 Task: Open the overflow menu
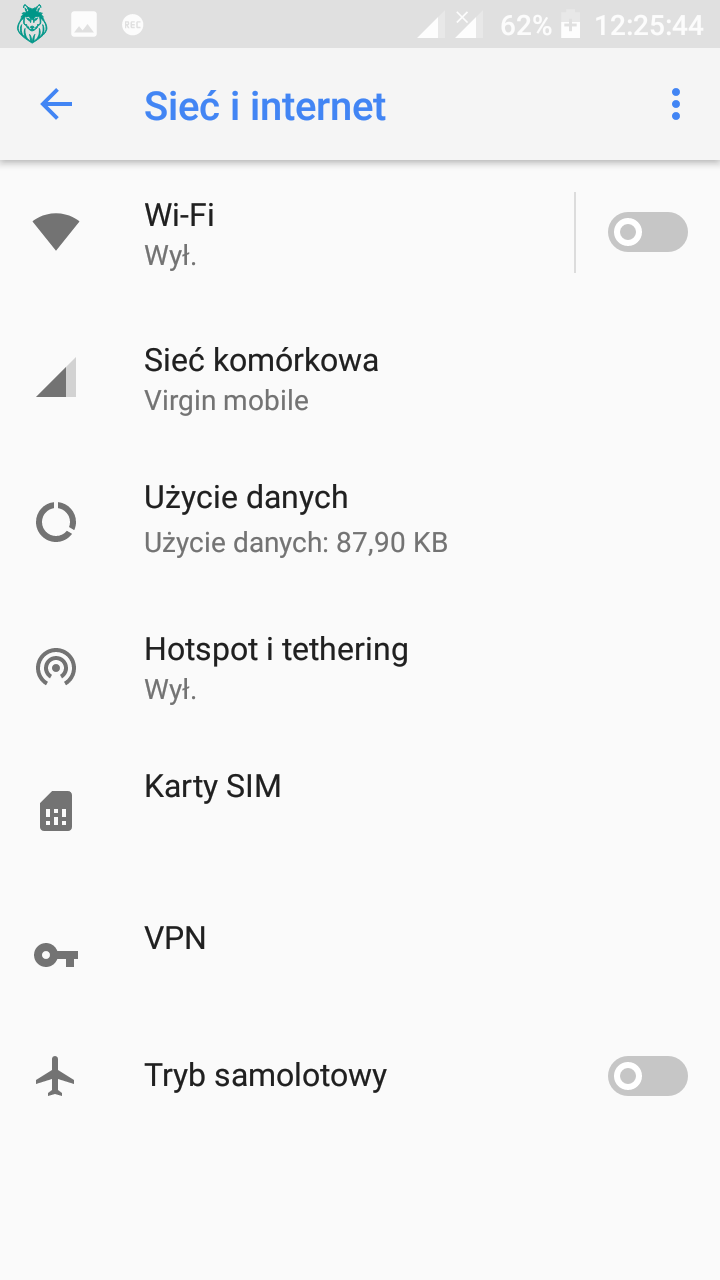tap(676, 105)
